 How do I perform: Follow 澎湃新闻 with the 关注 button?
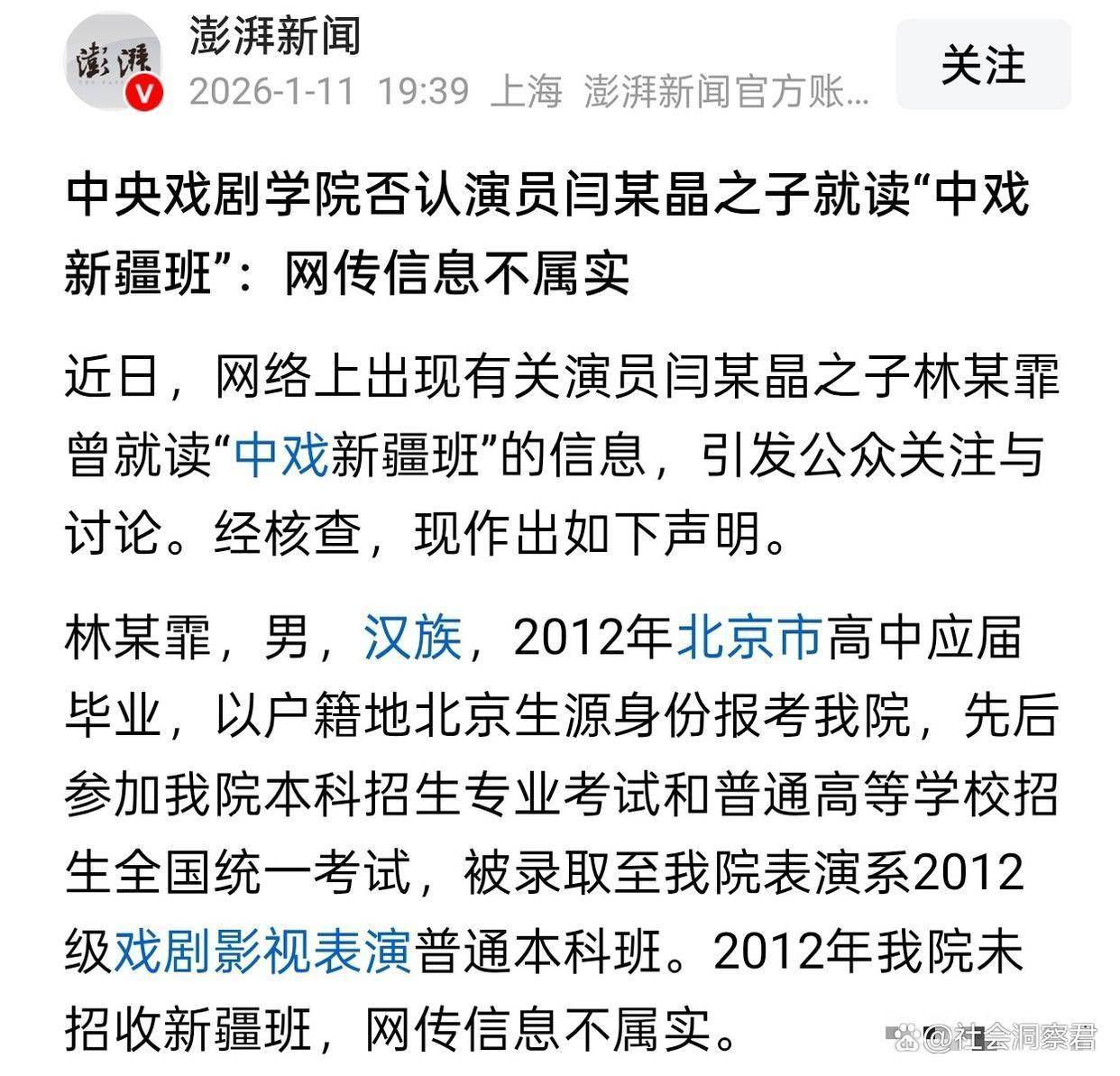pos(983,66)
